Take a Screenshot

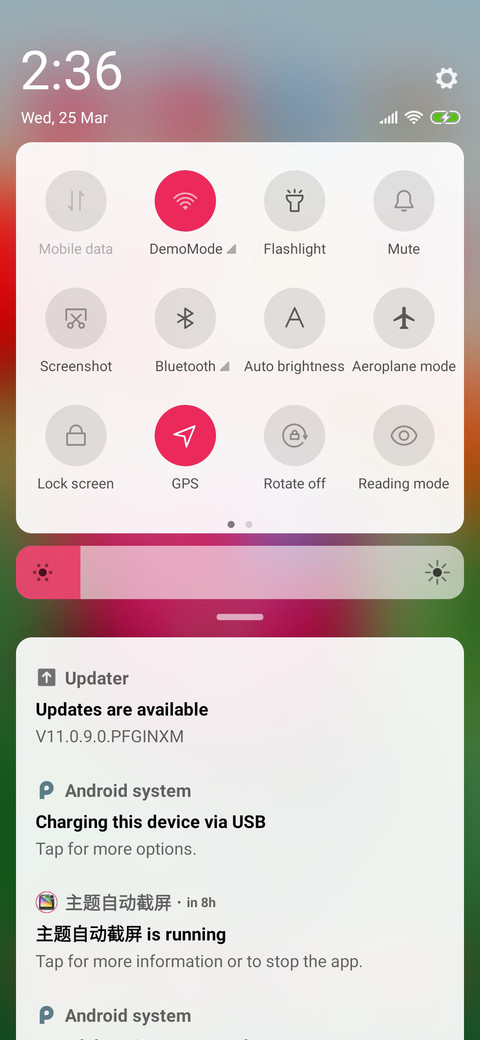click(x=76, y=318)
